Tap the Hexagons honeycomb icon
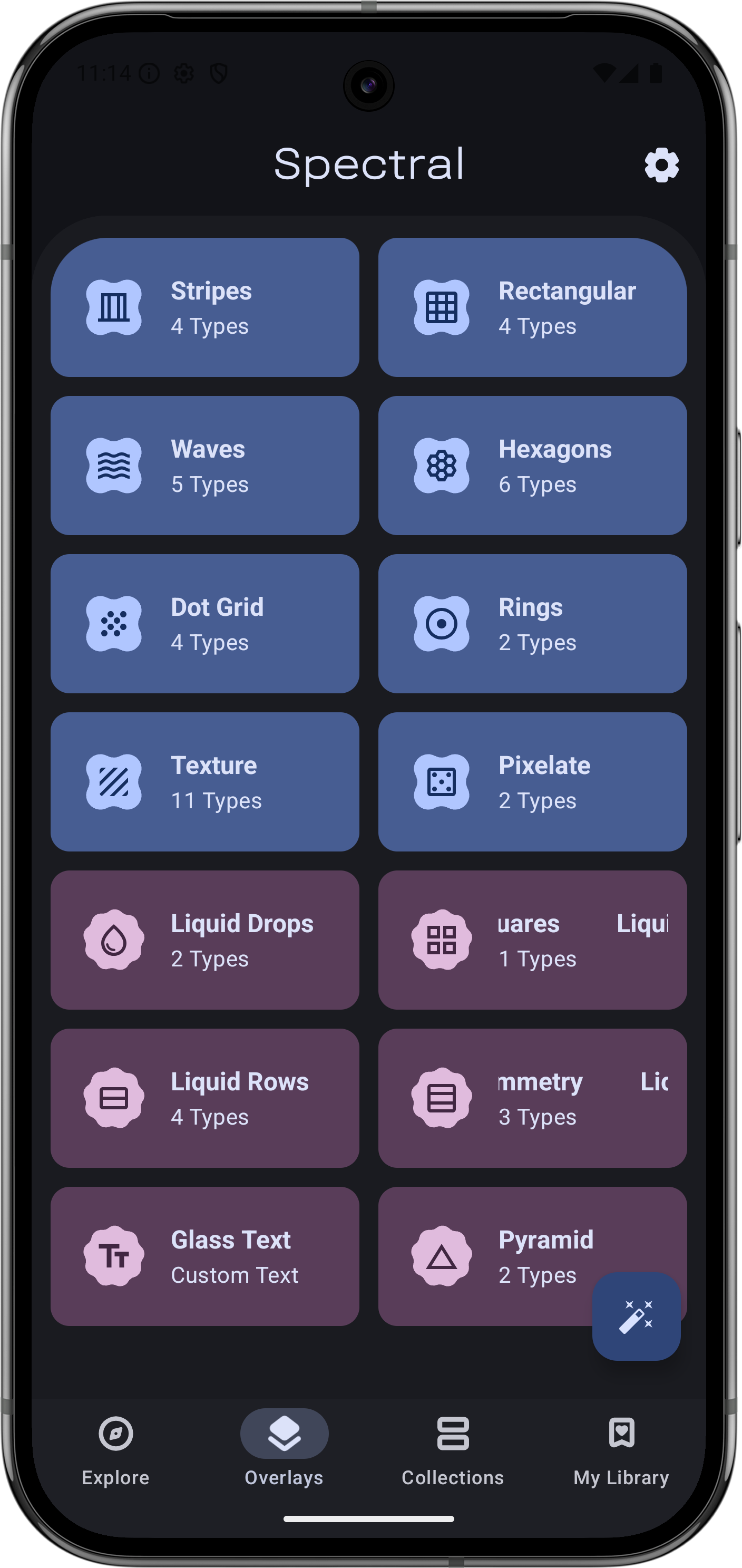742x1568 pixels. point(442,466)
